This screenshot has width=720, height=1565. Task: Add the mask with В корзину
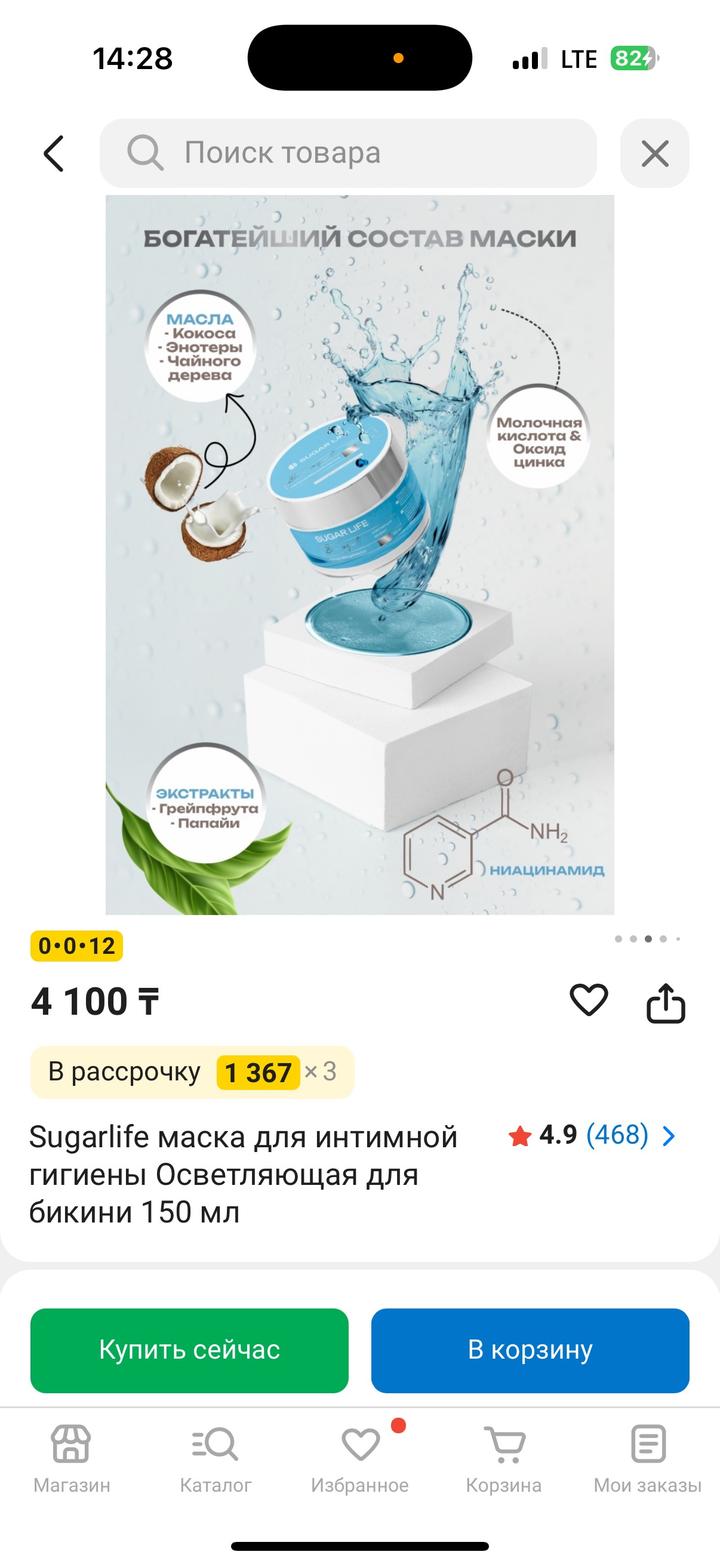pos(530,1350)
